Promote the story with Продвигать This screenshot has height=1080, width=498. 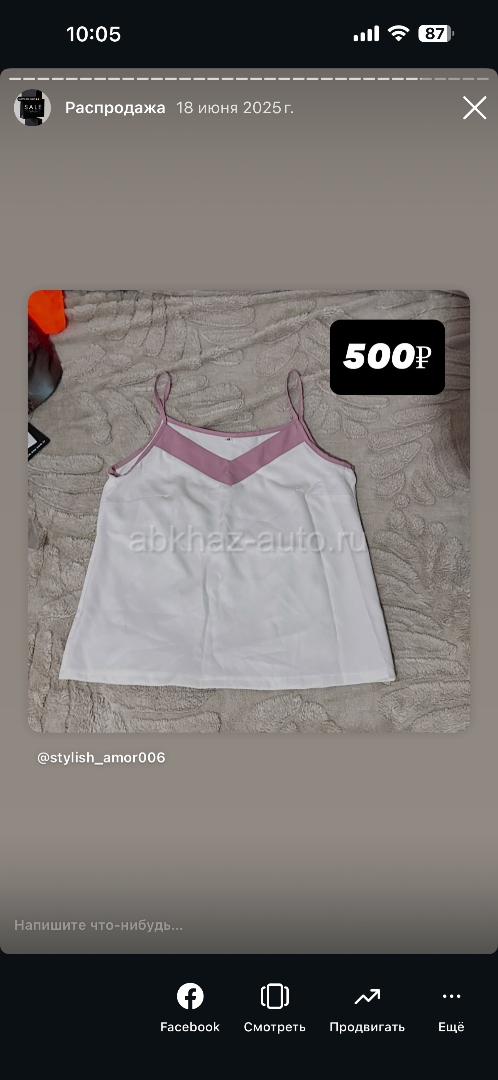[x=367, y=1008]
